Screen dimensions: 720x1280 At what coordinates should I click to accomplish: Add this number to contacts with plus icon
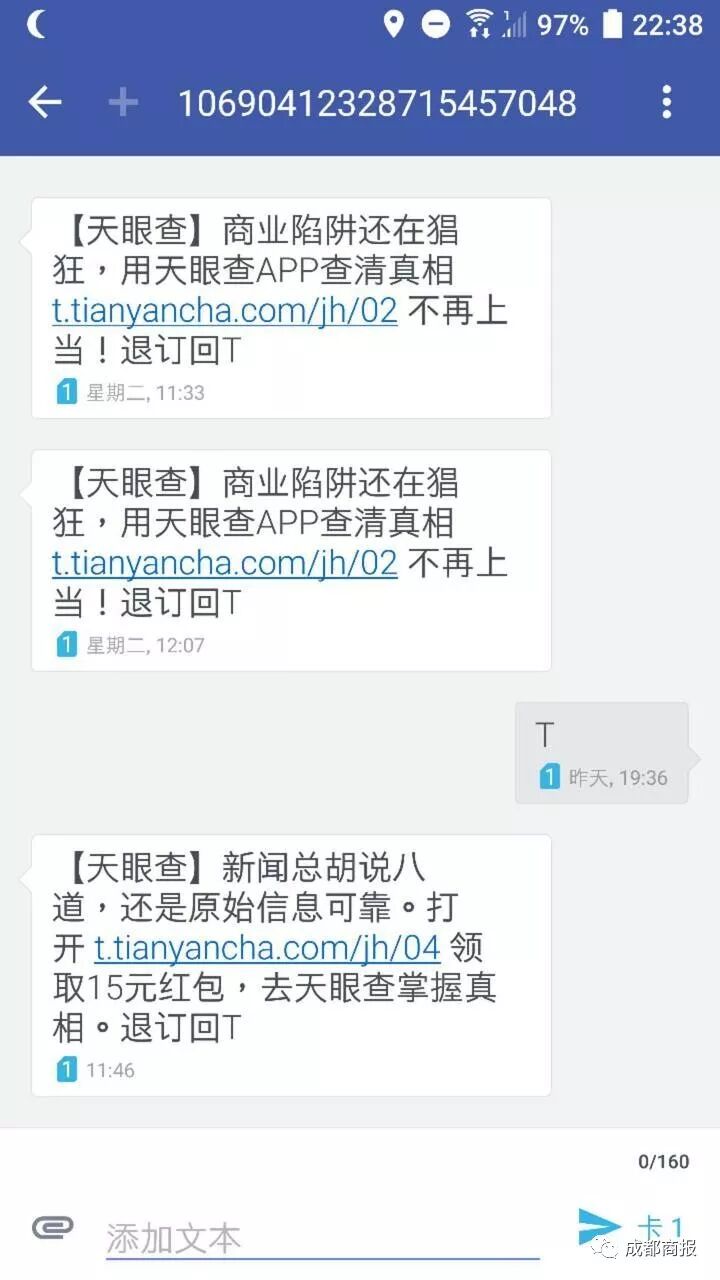[123, 102]
